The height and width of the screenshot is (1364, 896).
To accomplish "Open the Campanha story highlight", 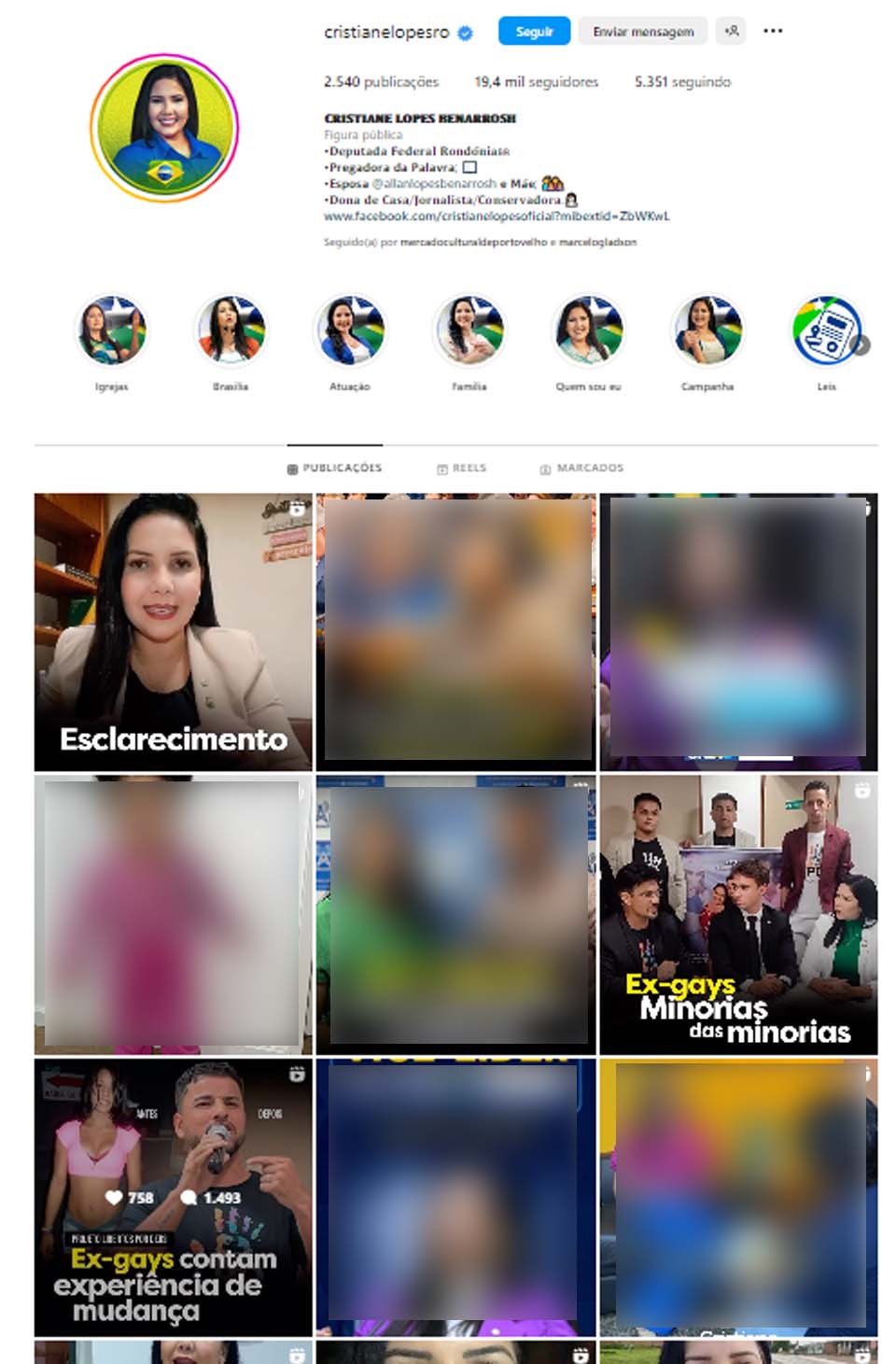I will coord(707,330).
